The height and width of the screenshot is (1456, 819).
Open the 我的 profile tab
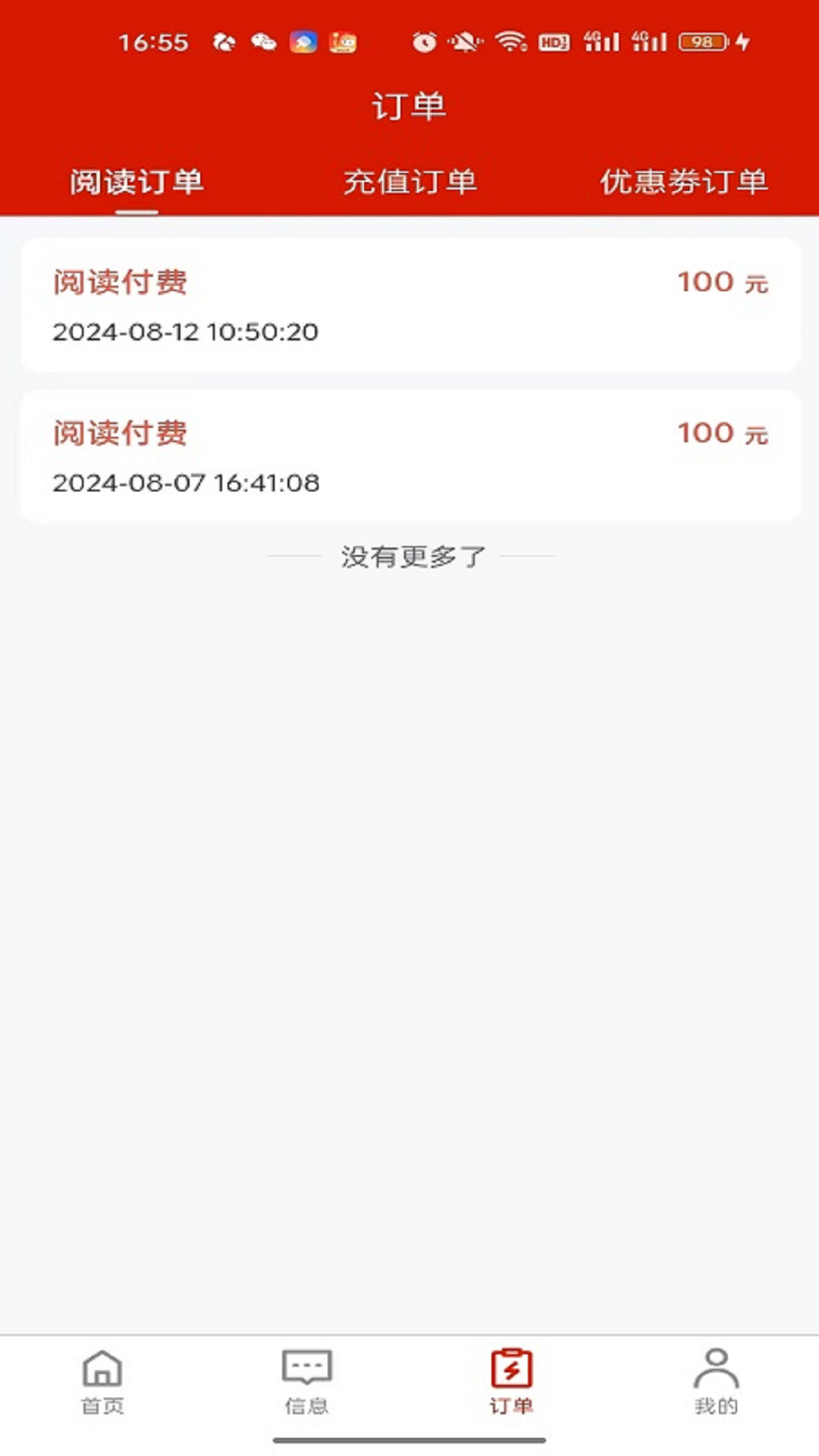[x=716, y=1382]
